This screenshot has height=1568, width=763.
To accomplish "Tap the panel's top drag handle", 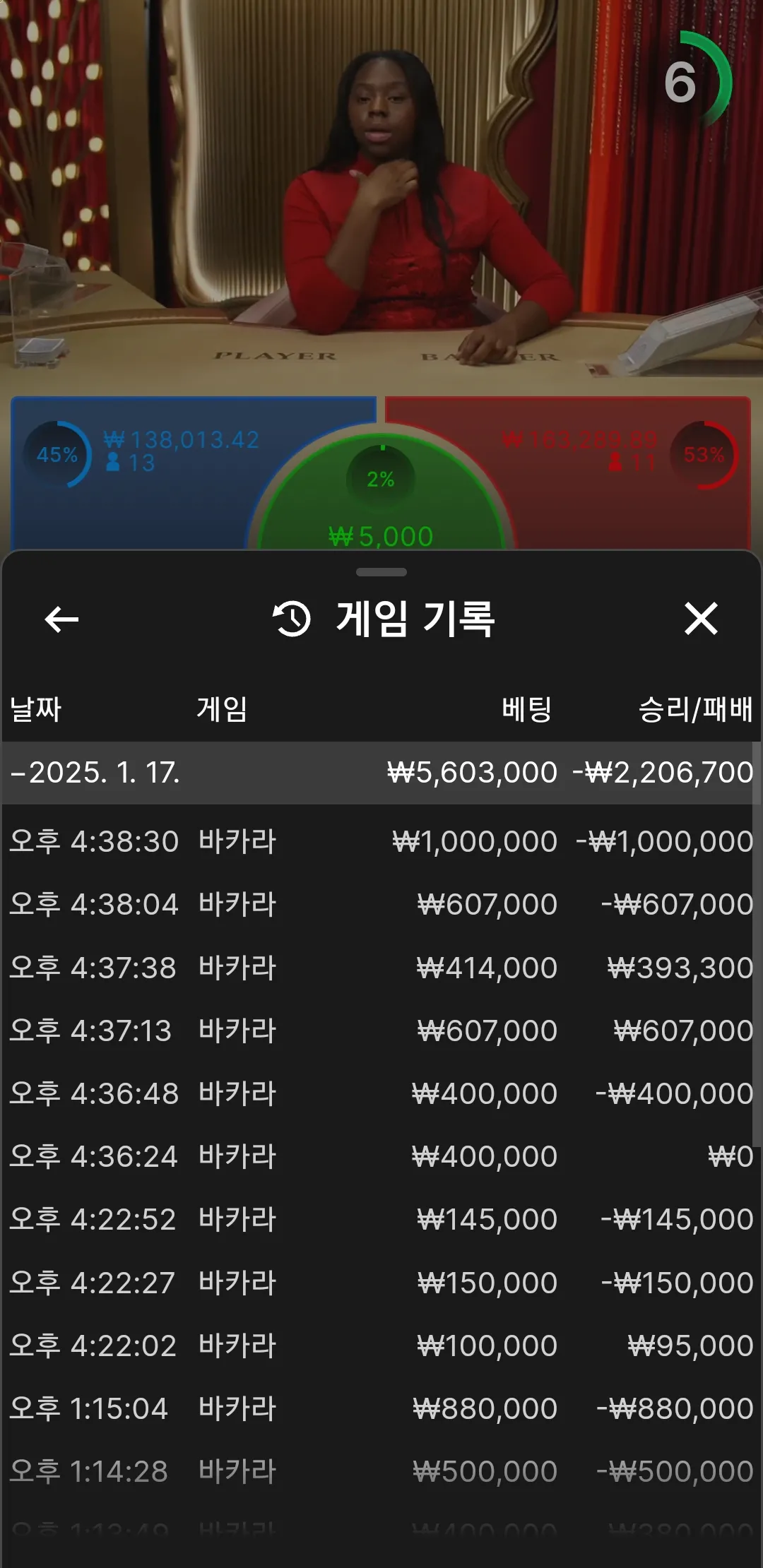I will click(x=381, y=572).
